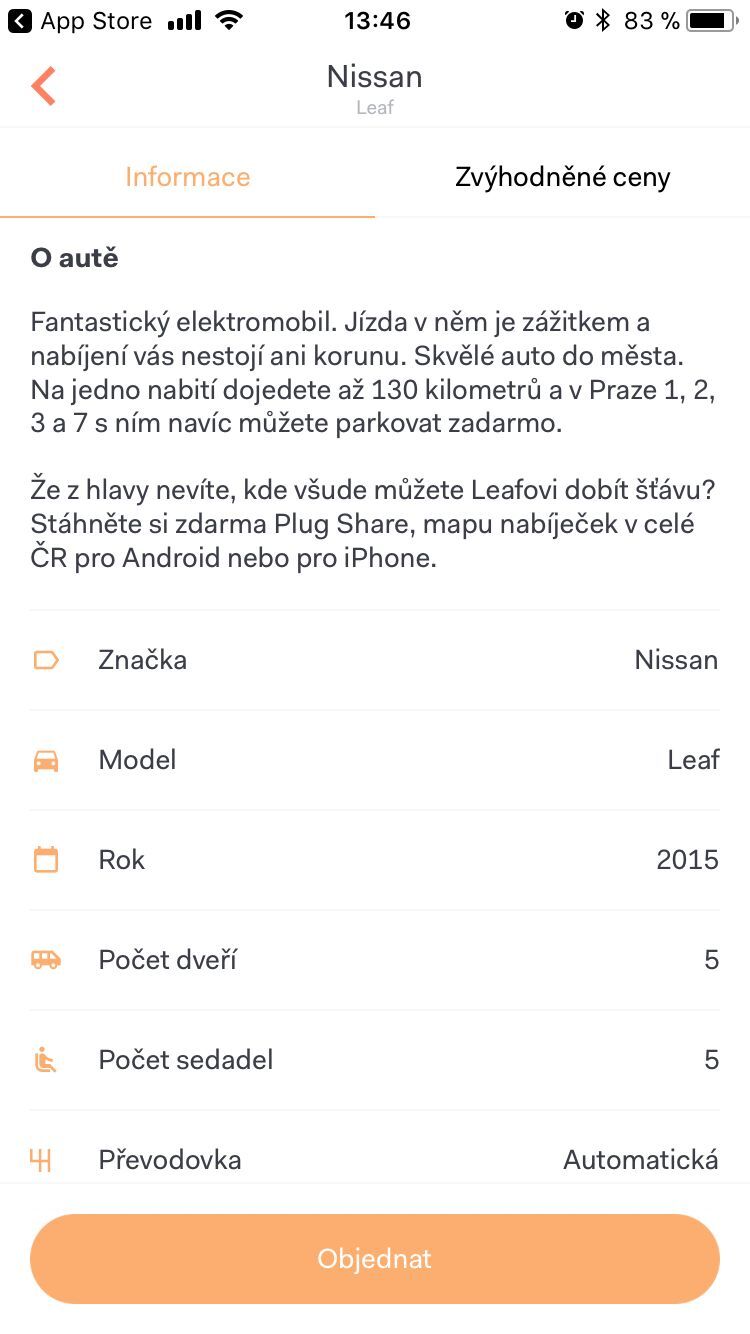
Task: Return to App Store via status bar link
Action: [80, 20]
